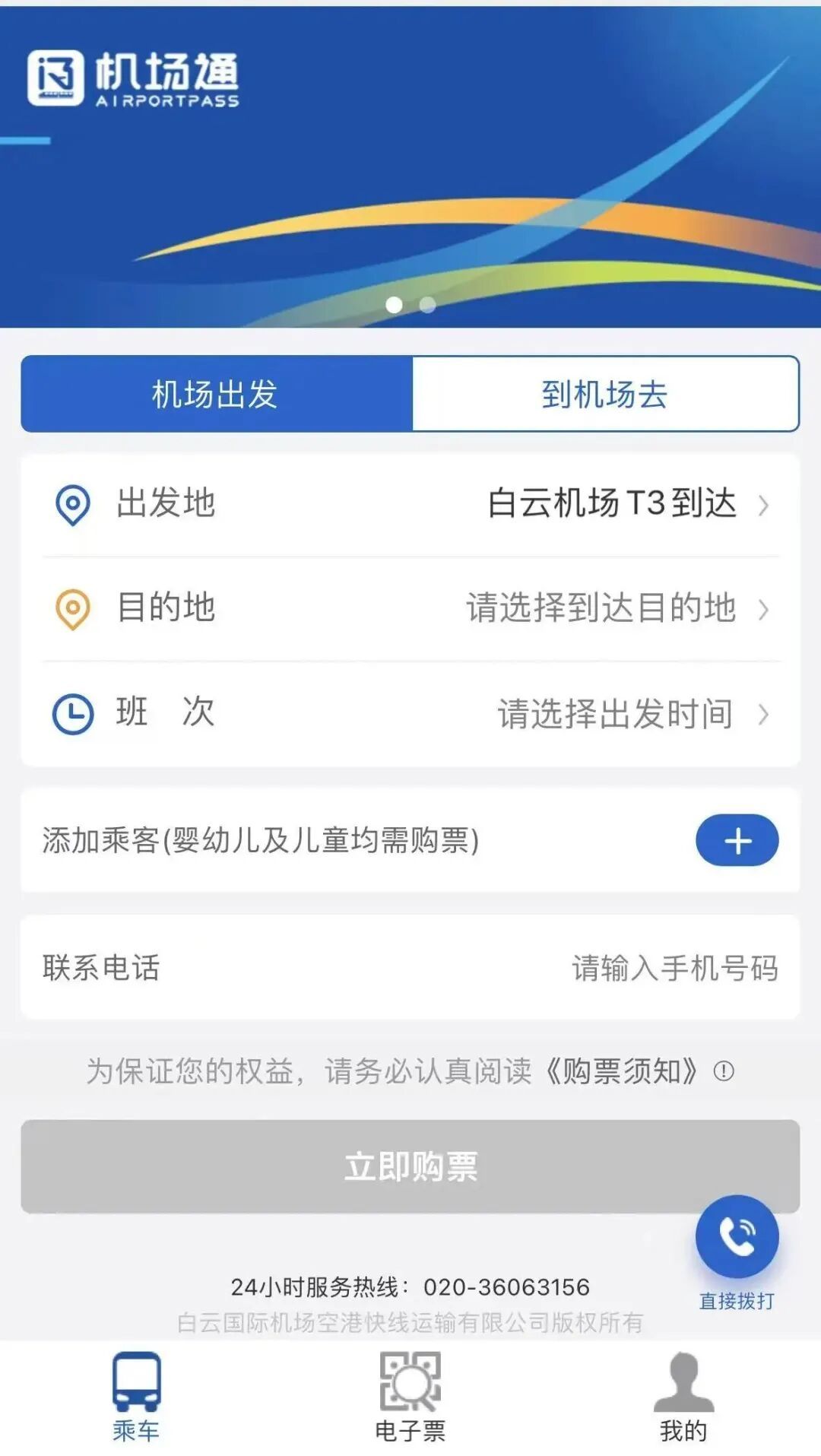
Task: Select the second carousel dot indicator
Action: coord(426,305)
